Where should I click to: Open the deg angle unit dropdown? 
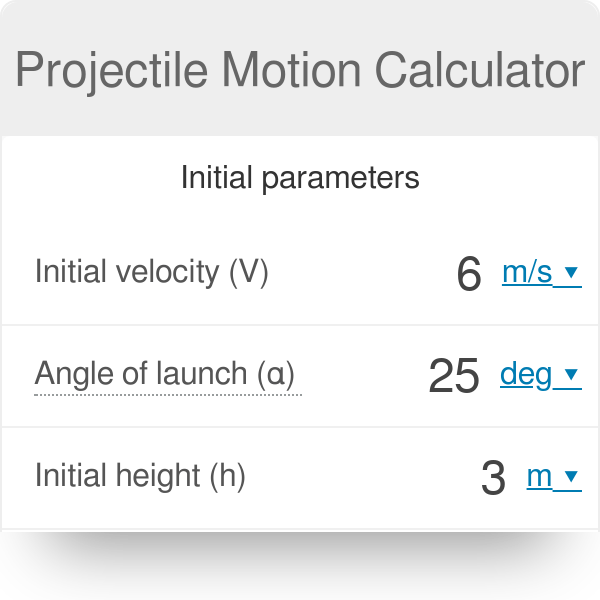pos(539,375)
